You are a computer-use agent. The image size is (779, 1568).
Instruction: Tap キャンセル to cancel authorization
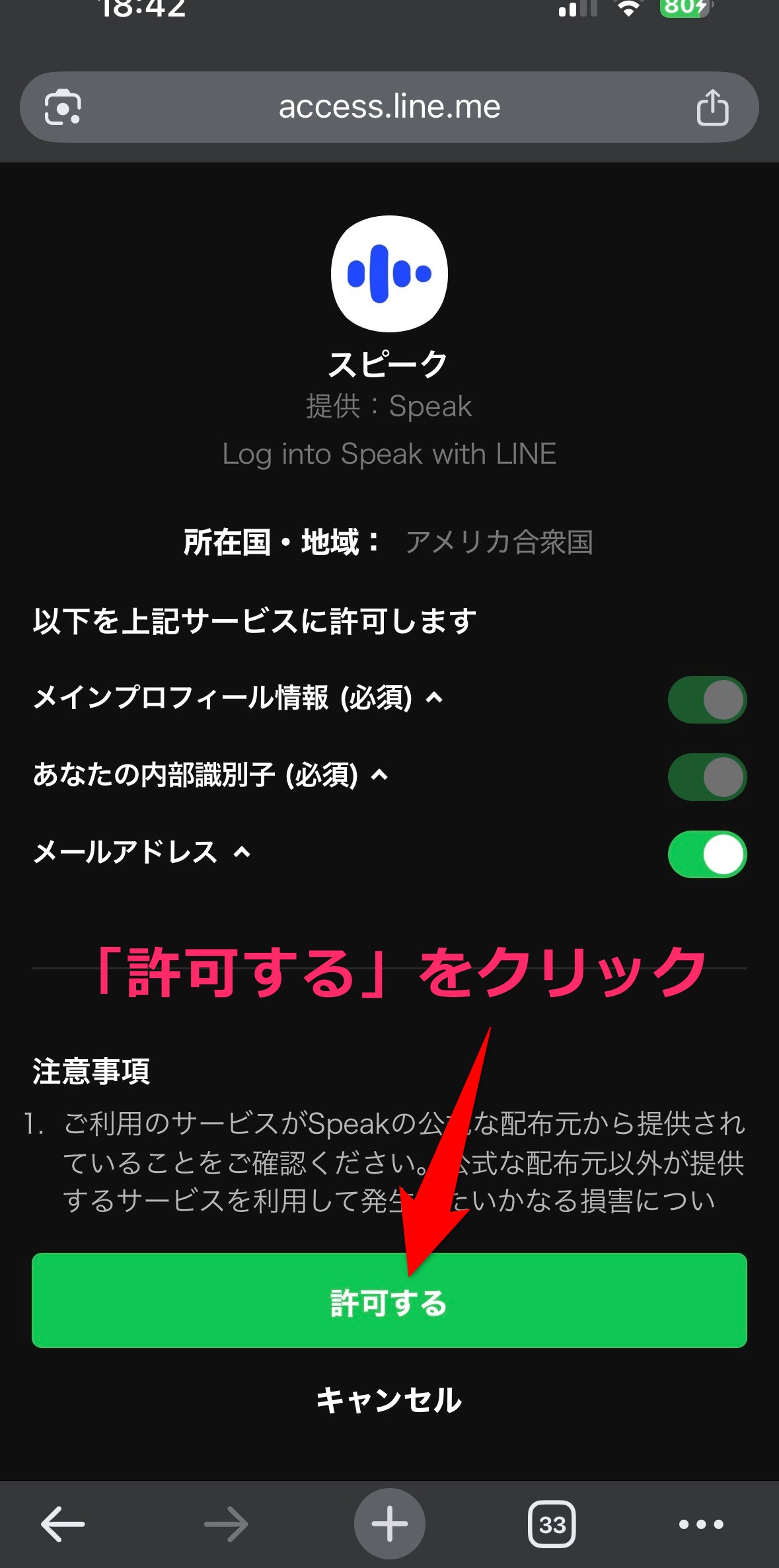(x=389, y=1400)
